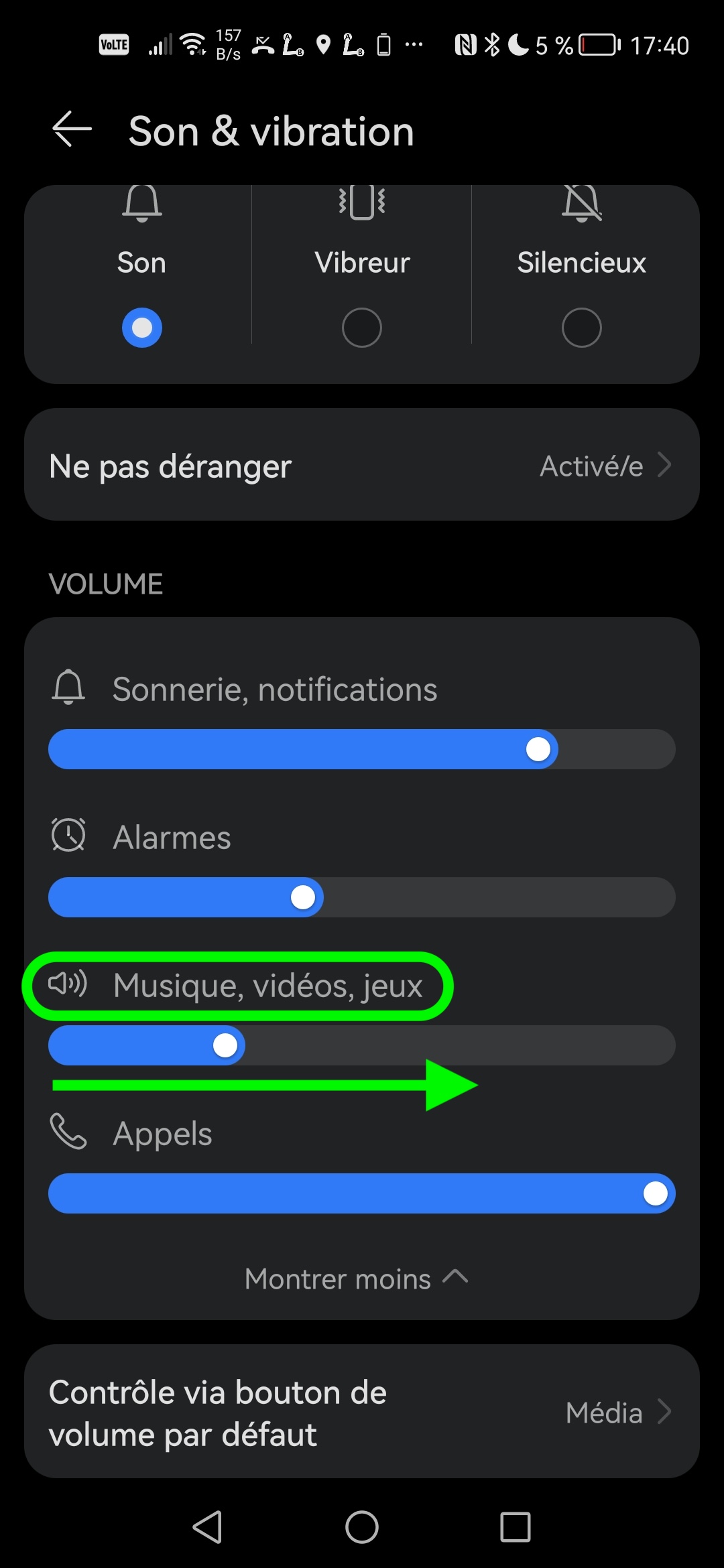Tap the Musique, vidéos, jeux volume slider
724x1568 pixels.
362,1045
